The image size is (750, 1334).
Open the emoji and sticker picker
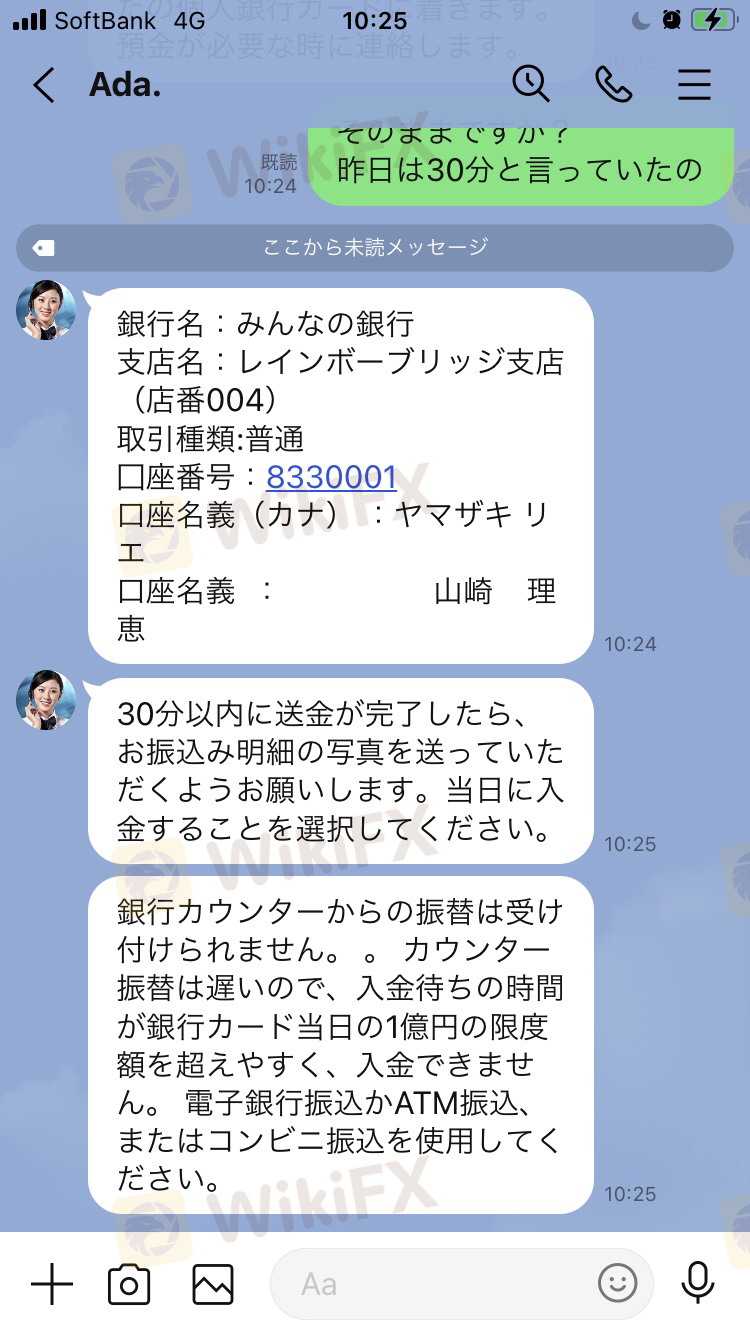pos(618,1284)
